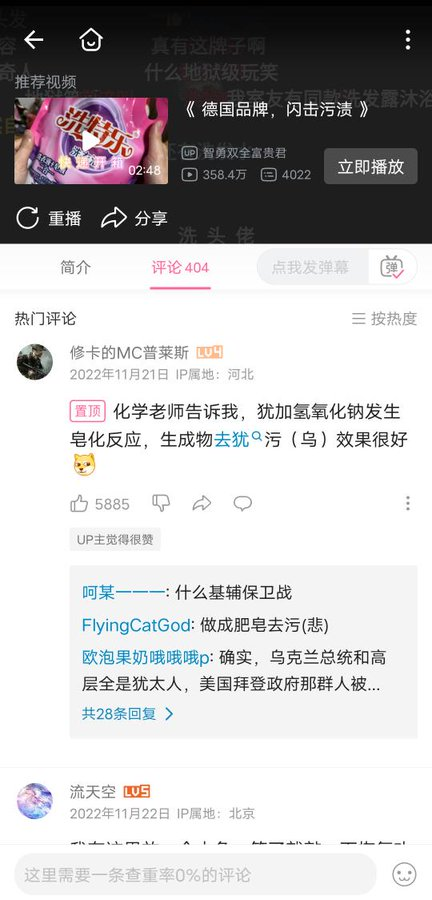This screenshot has width=432, height=900.
Task: Tap the comment box at the bottom
Action: point(195,875)
